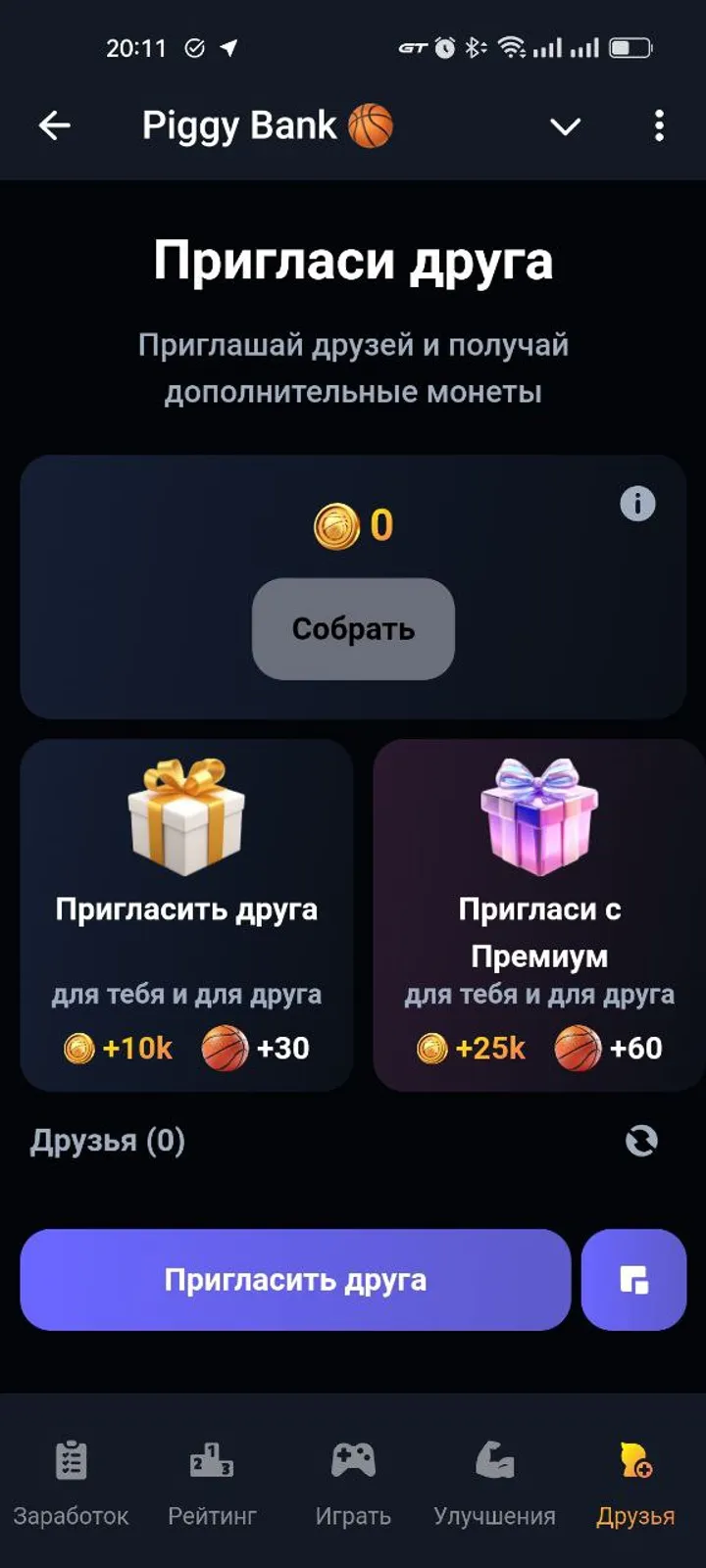The image size is (706, 1568).
Task: Tap the golden coin icon showing 0 balance
Action: [x=333, y=525]
